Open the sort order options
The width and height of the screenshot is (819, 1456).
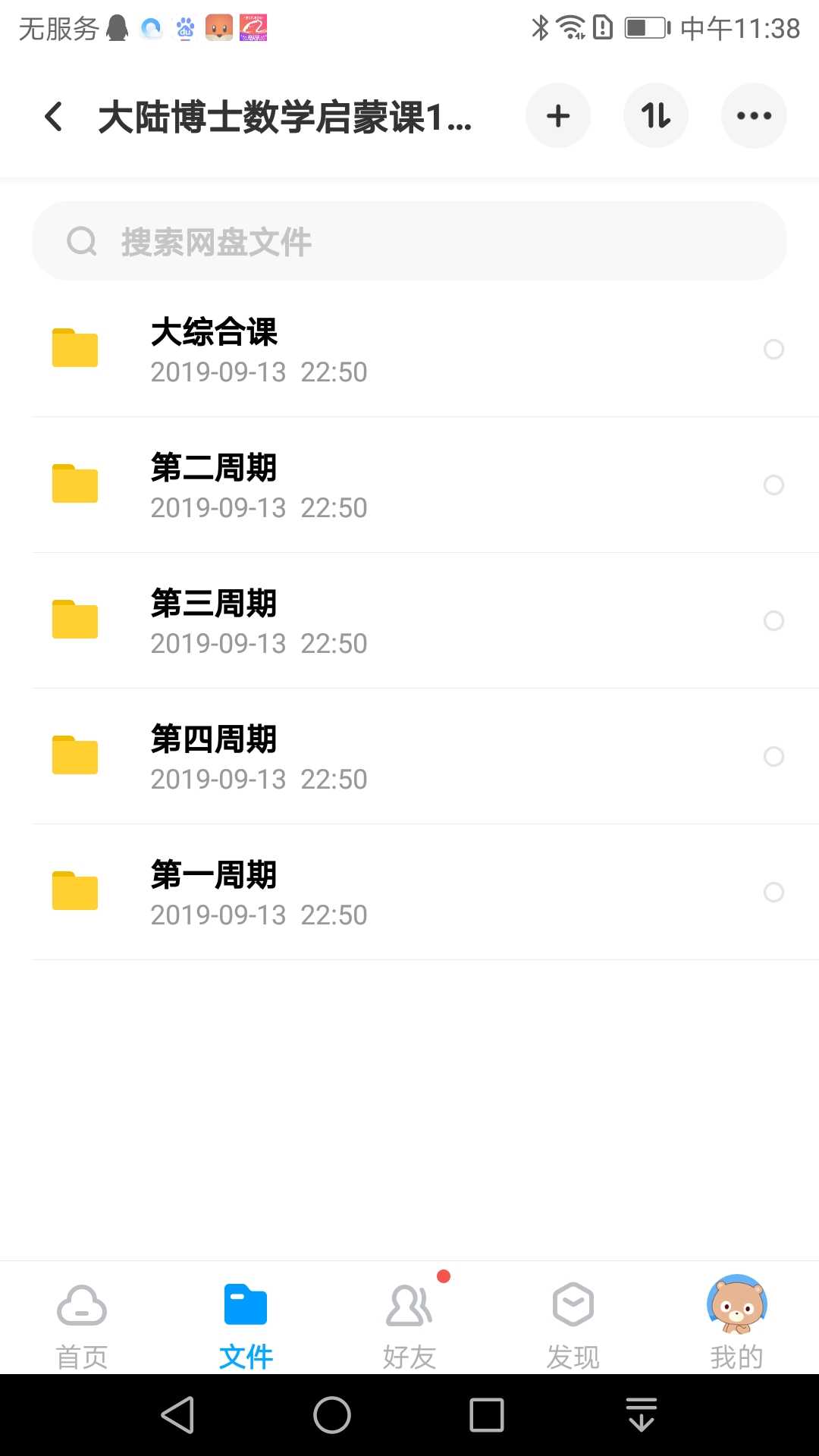(656, 116)
